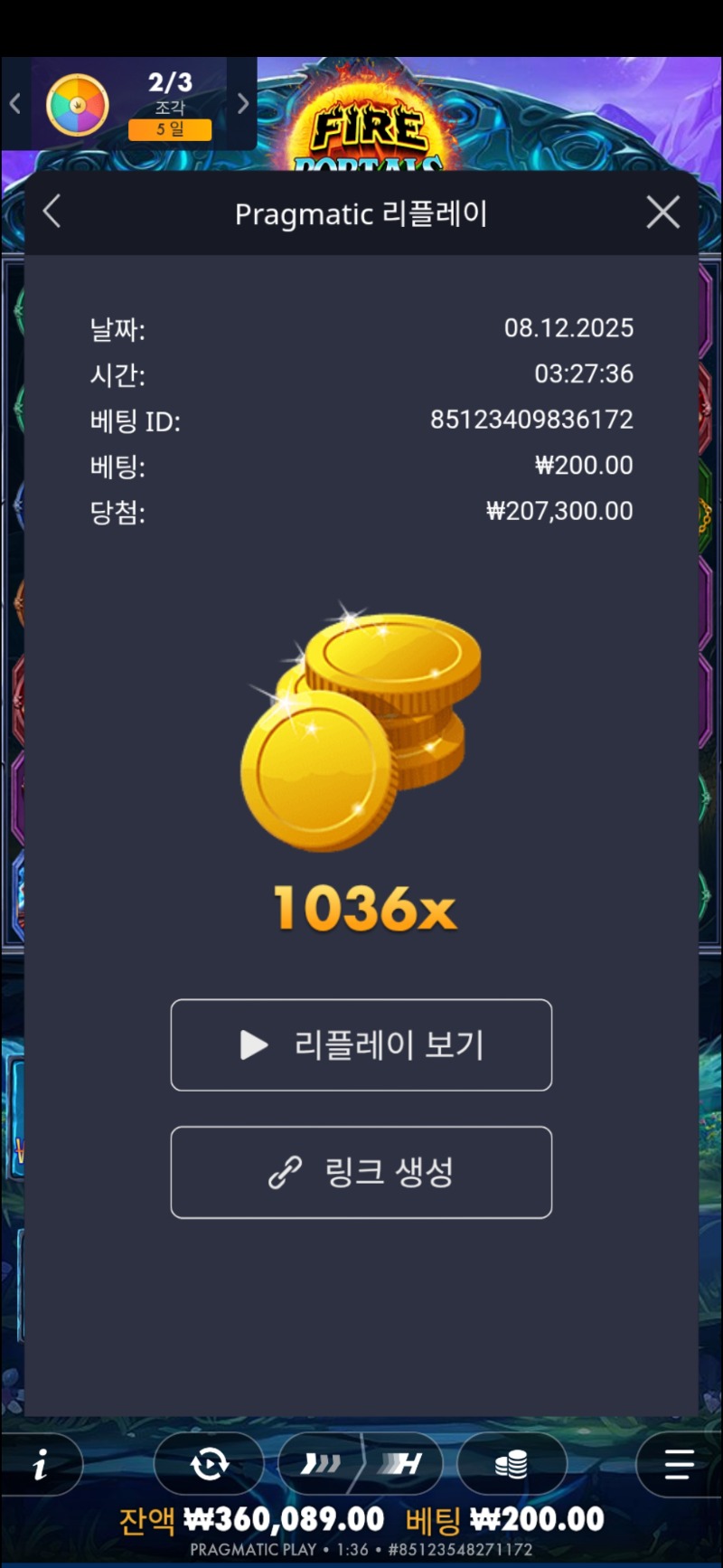Open the coin denomination stack icon
This screenshot has width=723, height=1568.
click(x=512, y=1463)
